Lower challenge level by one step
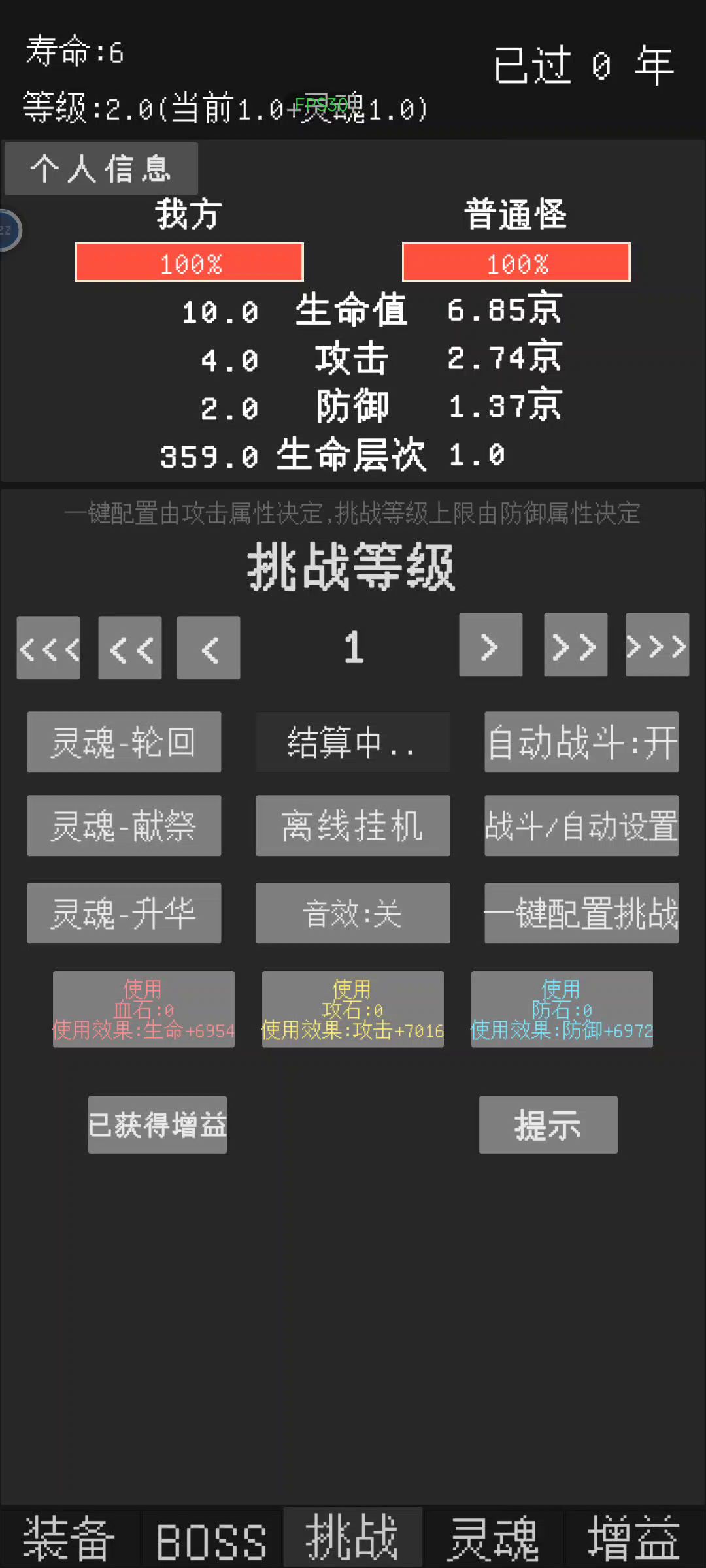706x1568 pixels. pyautogui.click(x=209, y=648)
